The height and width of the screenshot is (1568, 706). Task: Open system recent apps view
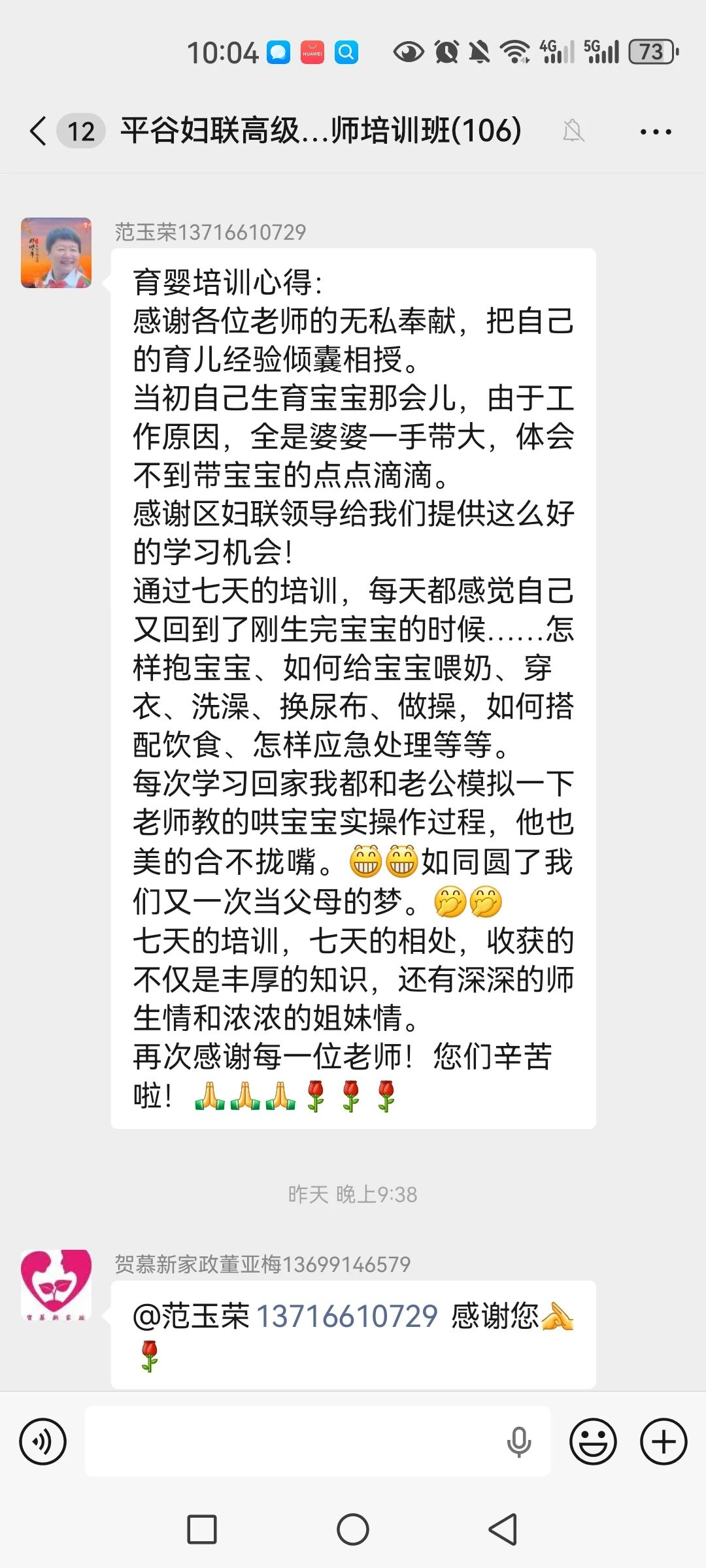202,1529
